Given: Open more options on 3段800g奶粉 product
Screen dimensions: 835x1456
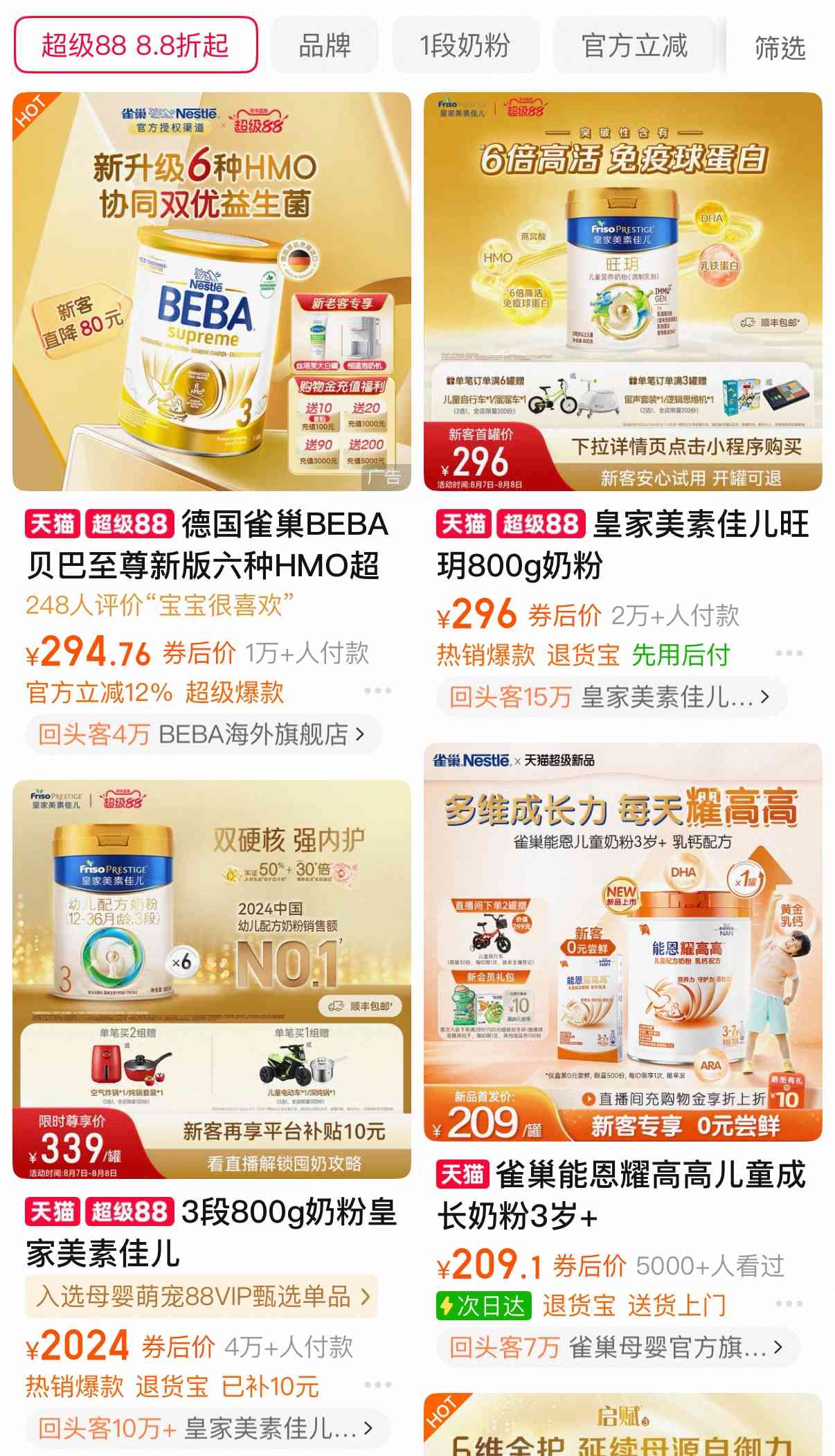Looking at the screenshot, I should click(x=378, y=1384).
